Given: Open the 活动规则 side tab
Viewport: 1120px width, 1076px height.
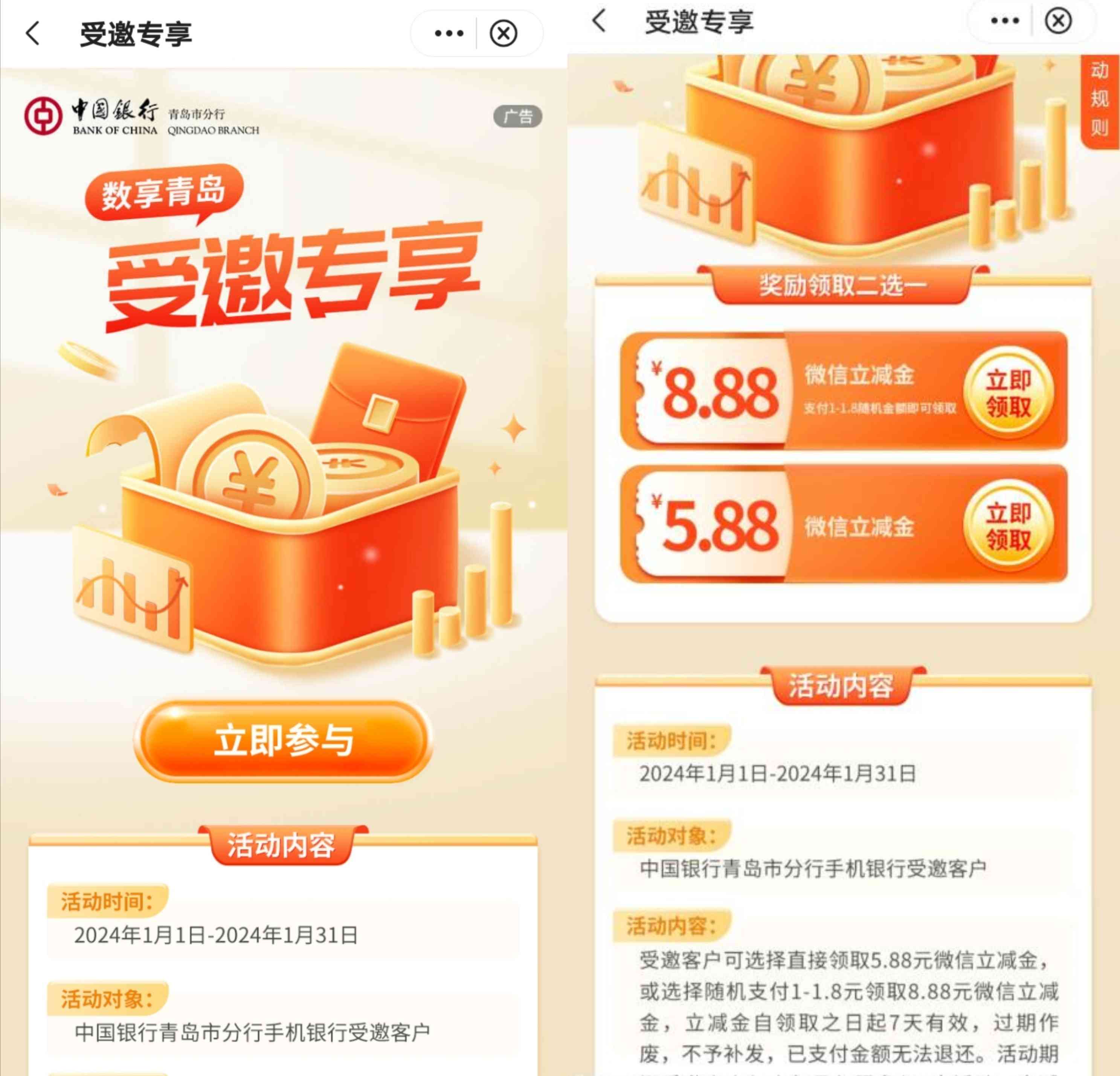Looking at the screenshot, I should click(1099, 100).
